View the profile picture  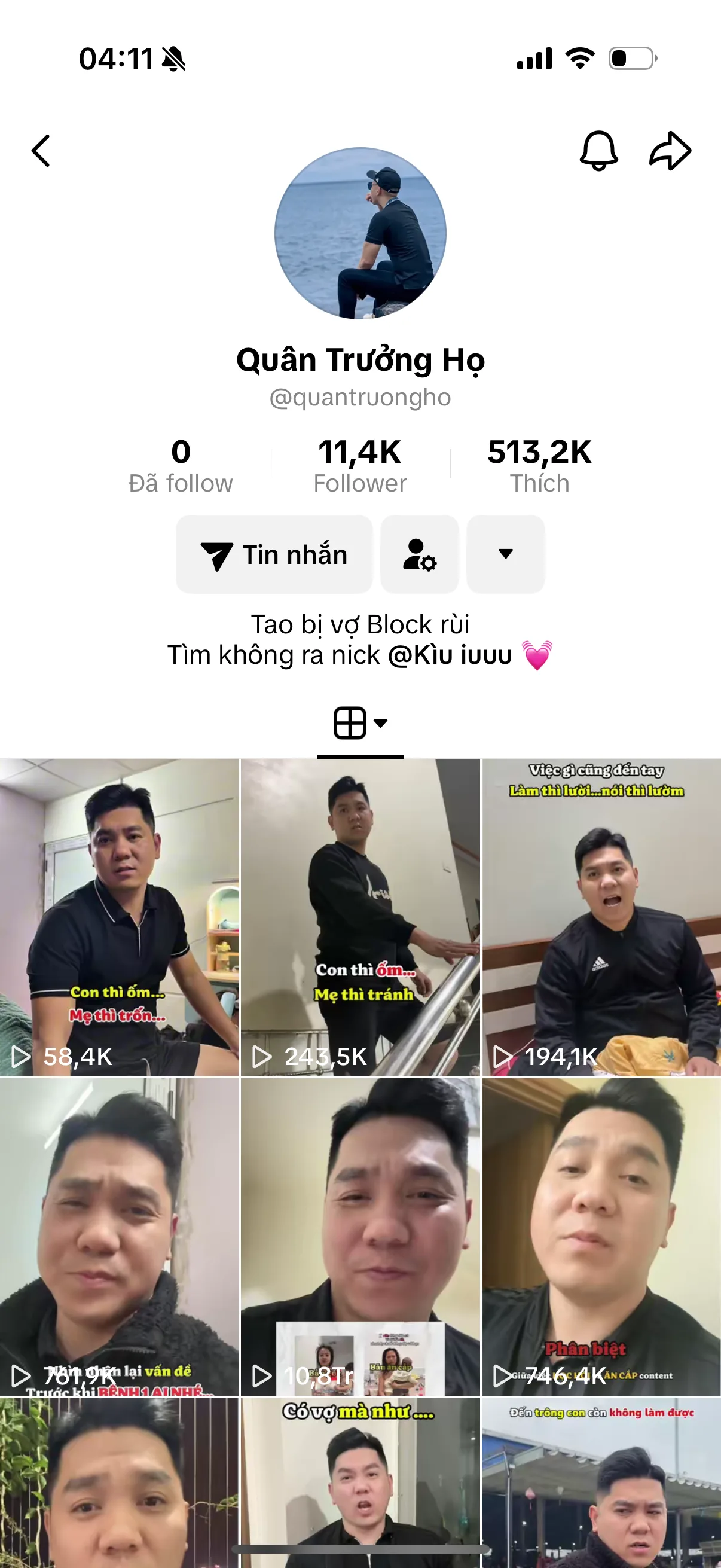360,233
